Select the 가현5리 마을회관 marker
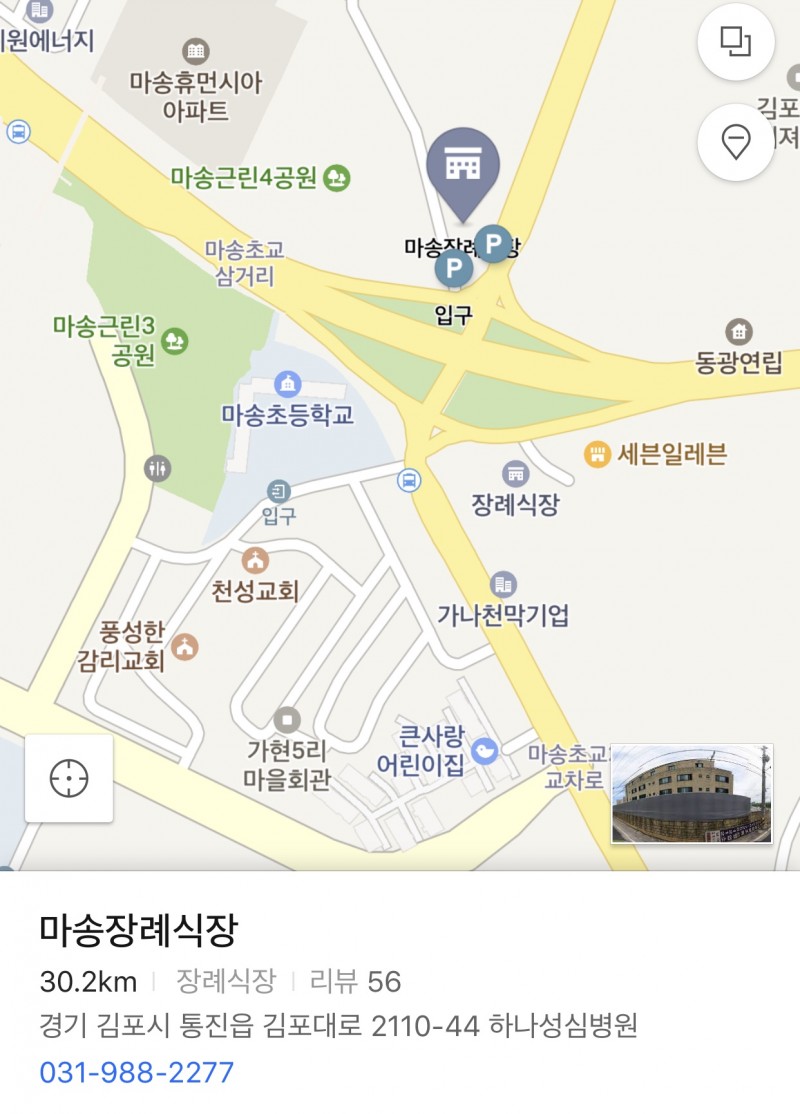 point(287,720)
